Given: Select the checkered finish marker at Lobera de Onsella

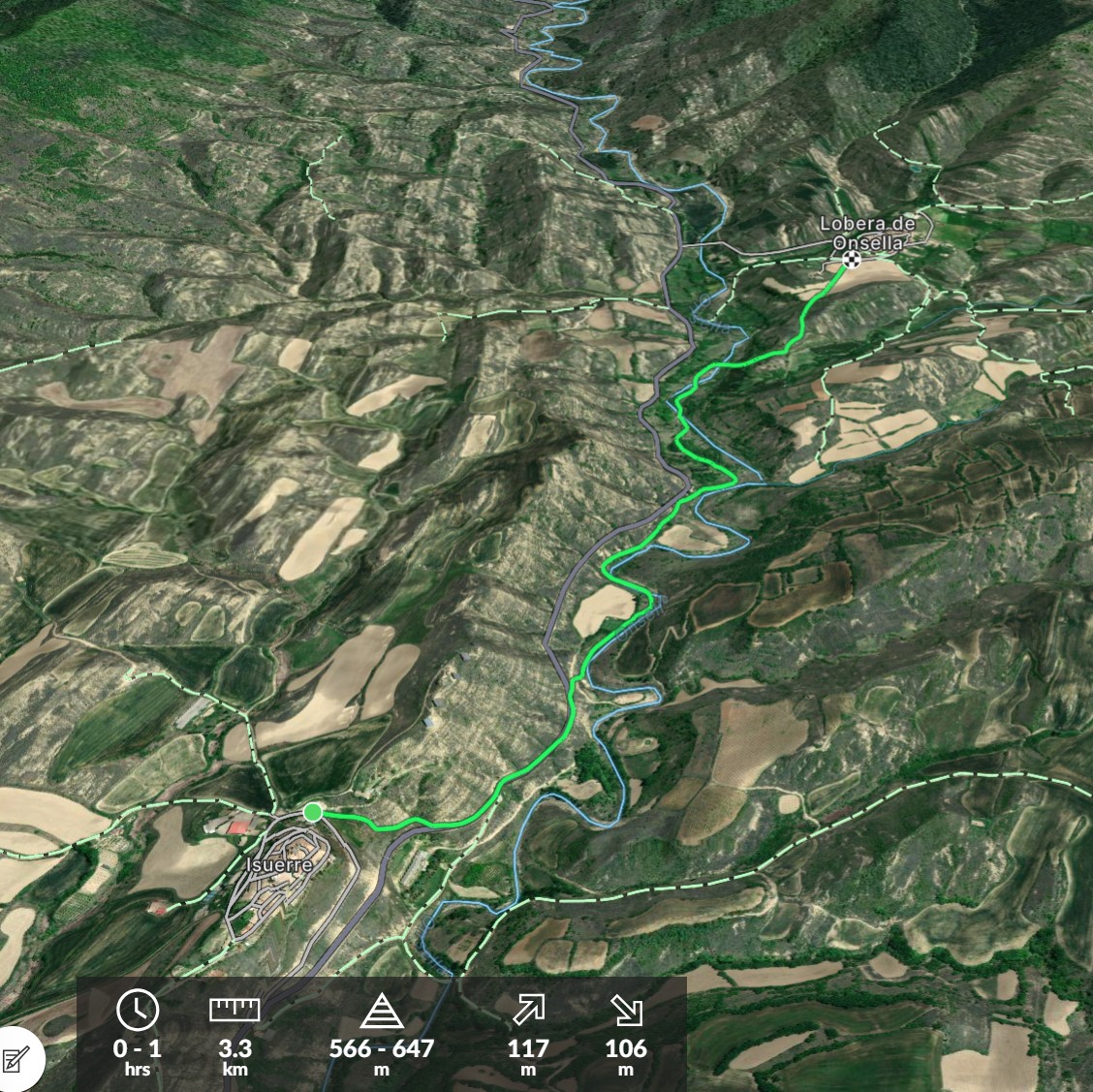Looking at the screenshot, I should (851, 259).
